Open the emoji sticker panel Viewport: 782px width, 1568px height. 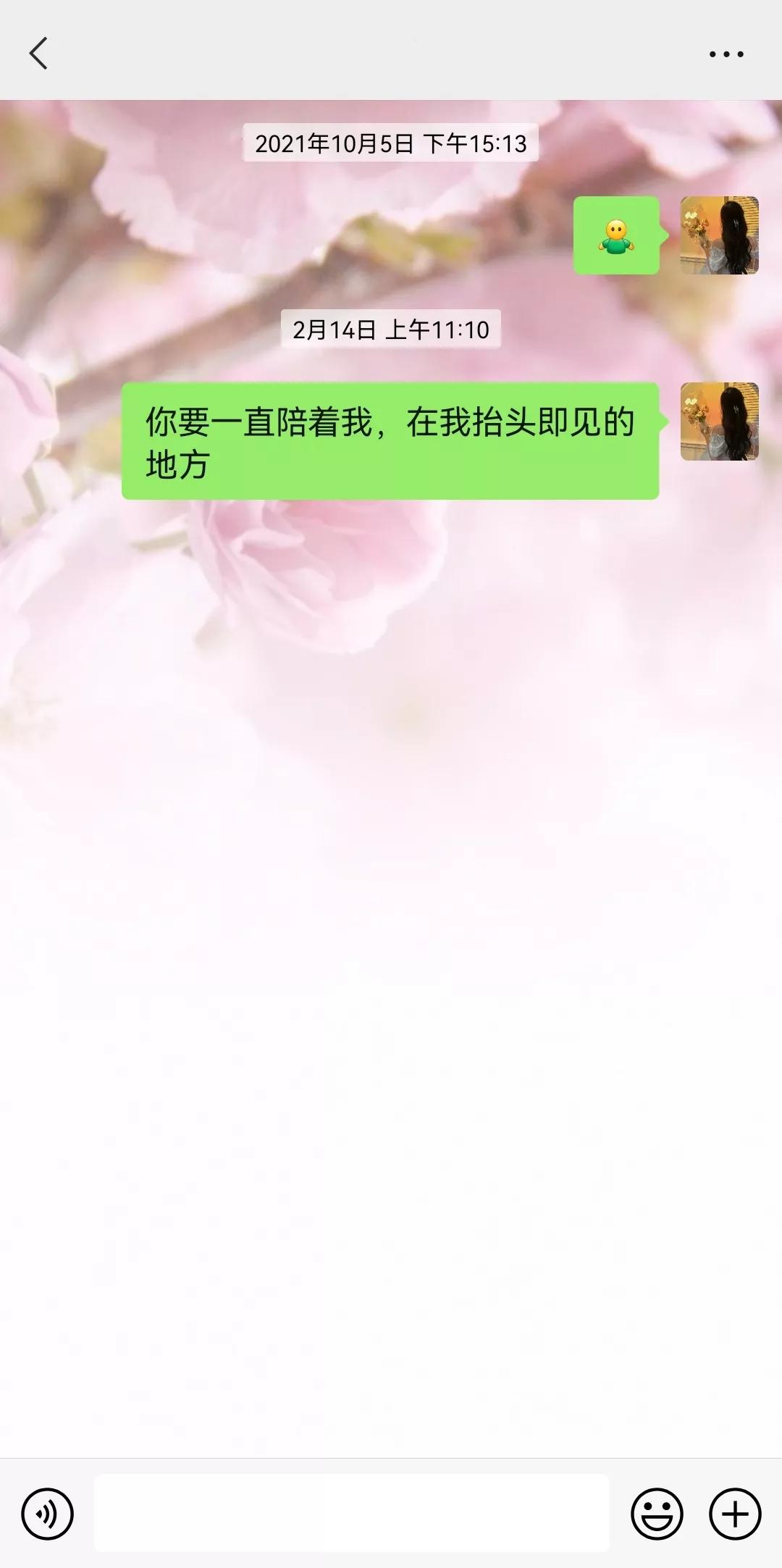point(657,1514)
